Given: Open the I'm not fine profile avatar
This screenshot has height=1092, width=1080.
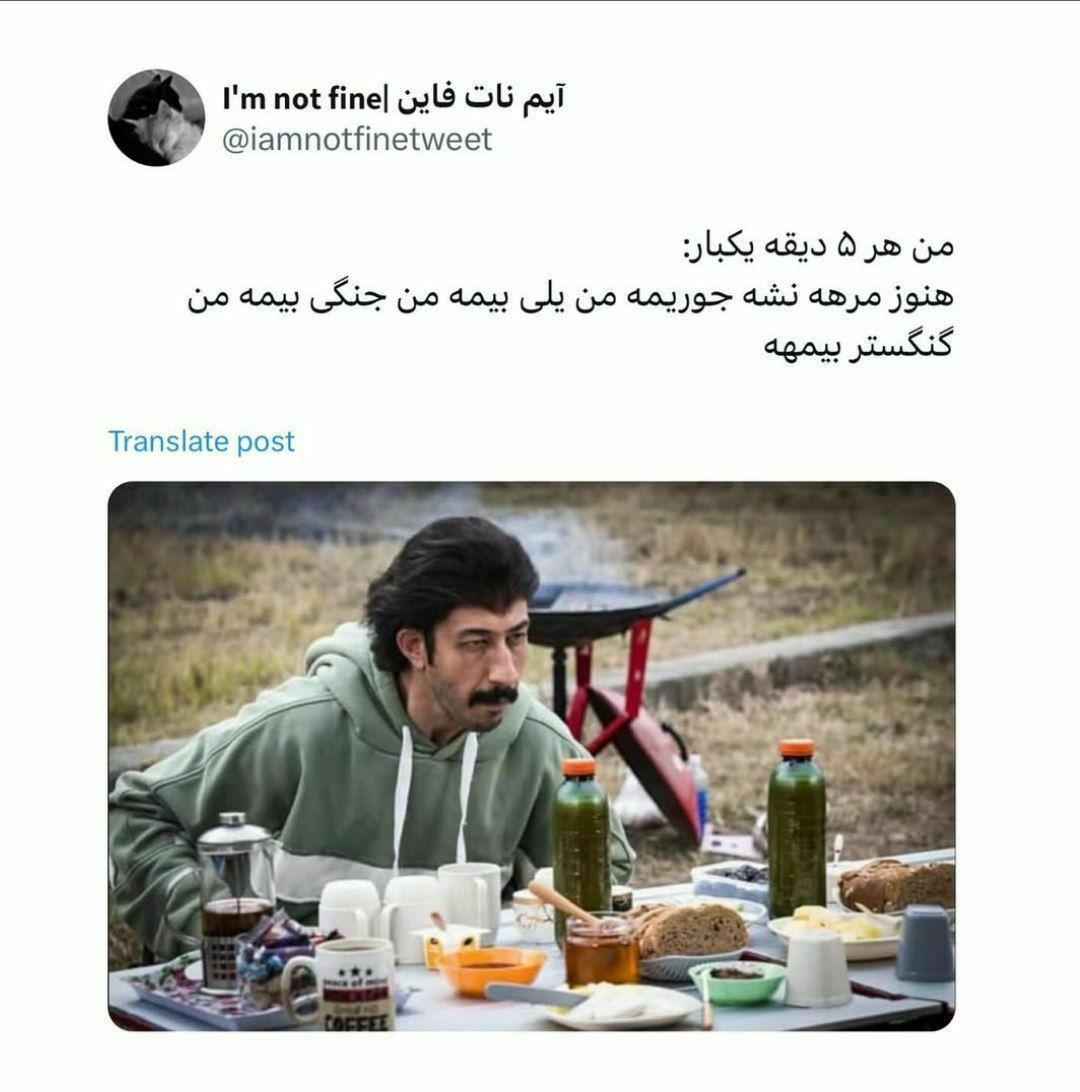Looking at the screenshot, I should pos(156,118).
